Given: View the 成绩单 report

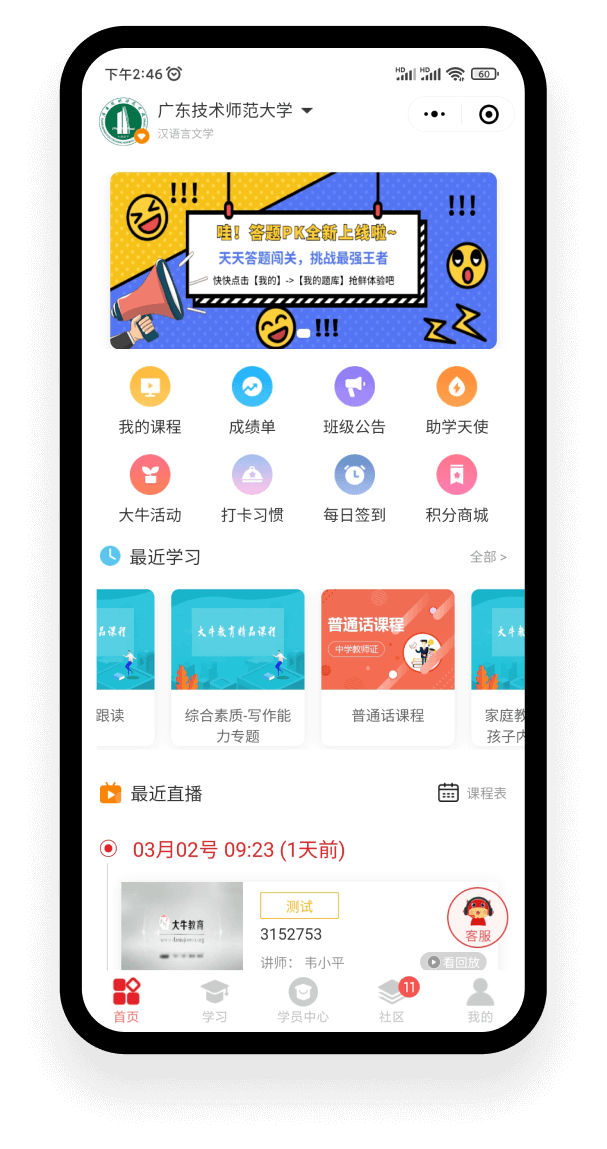Looking at the screenshot, I should coord(252,399).
